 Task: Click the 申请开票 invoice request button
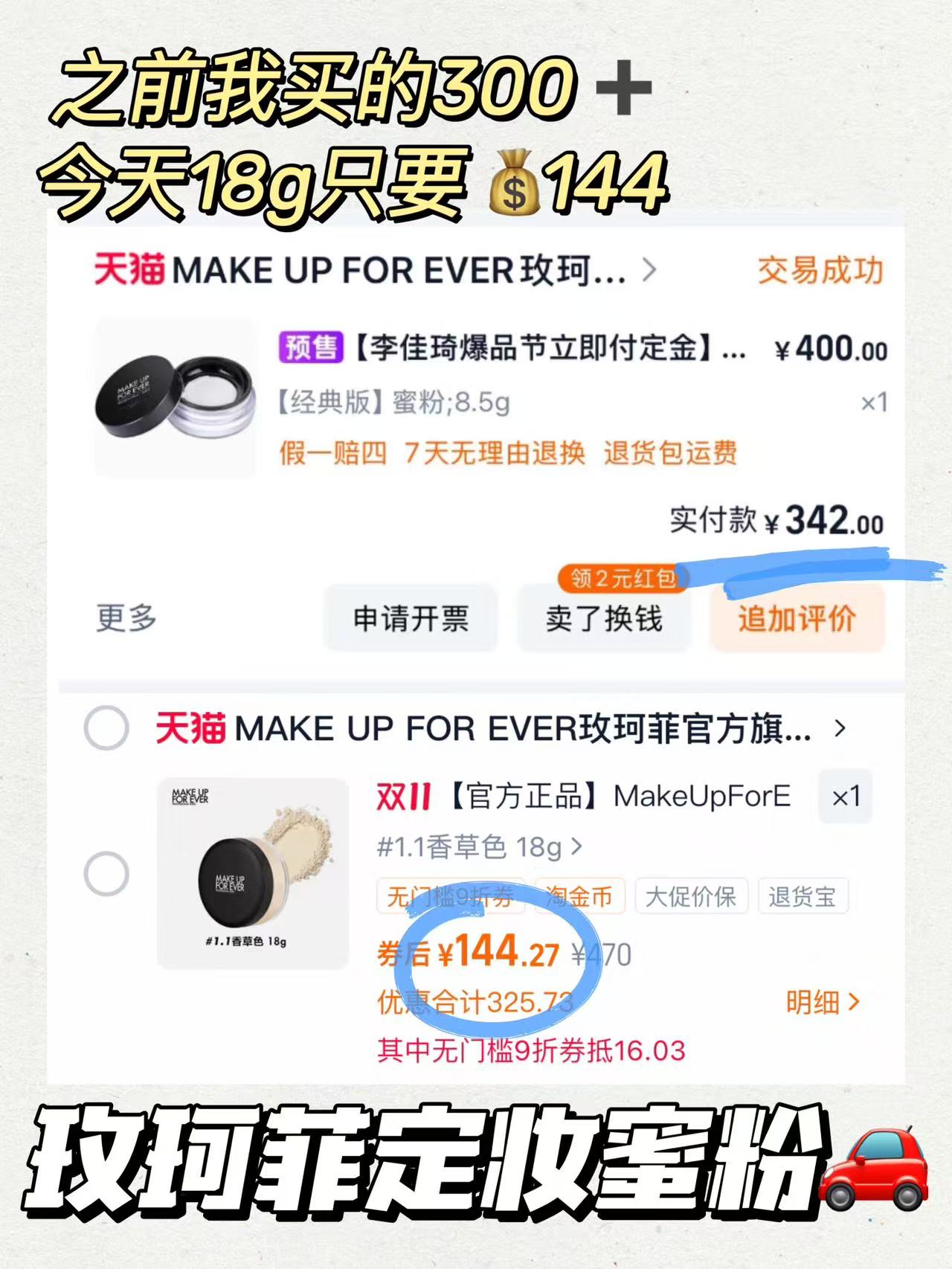[x=412, y=617]
